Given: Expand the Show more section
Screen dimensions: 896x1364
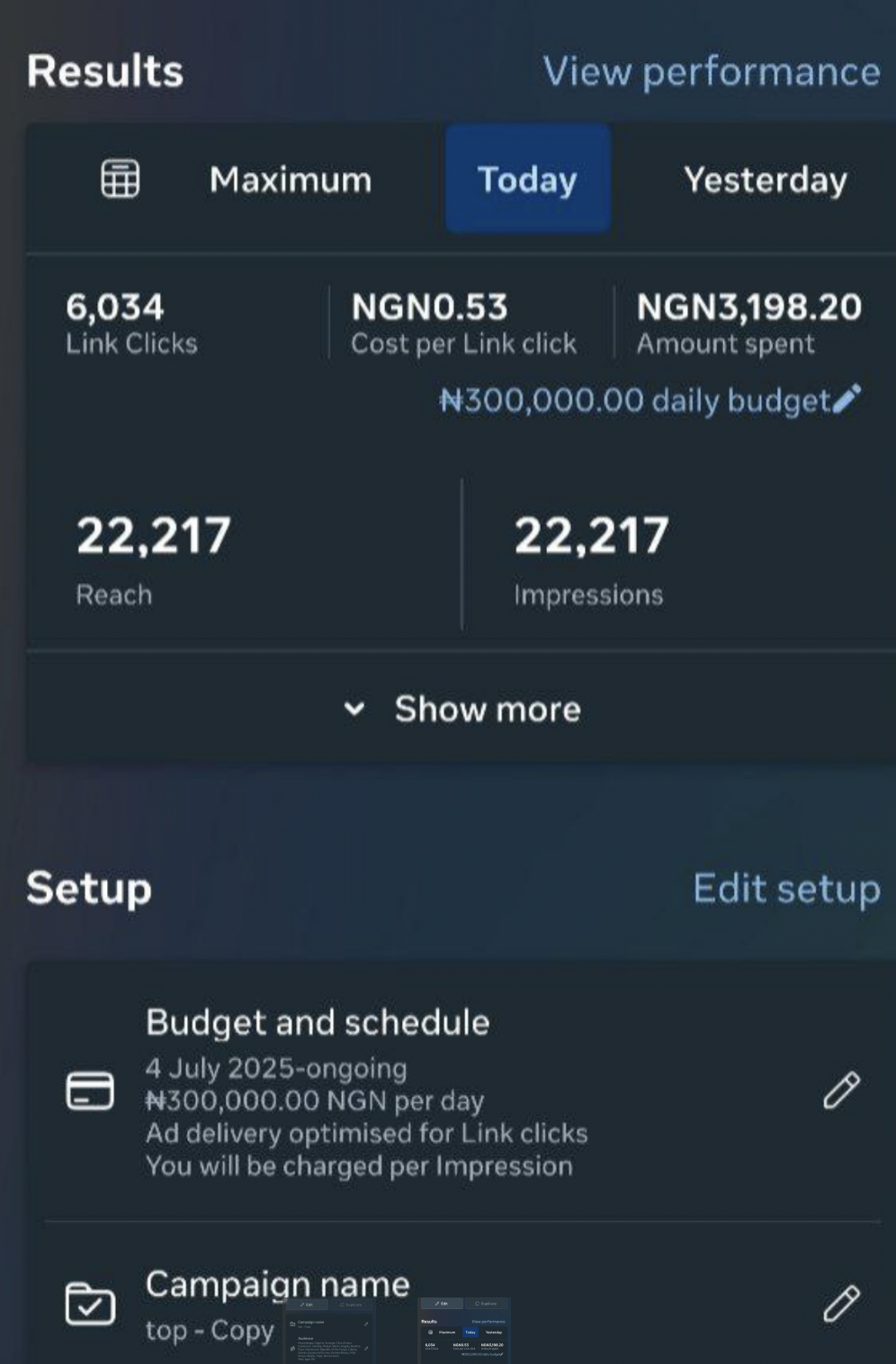Looking at the screenshot, I should coord(487,710).
